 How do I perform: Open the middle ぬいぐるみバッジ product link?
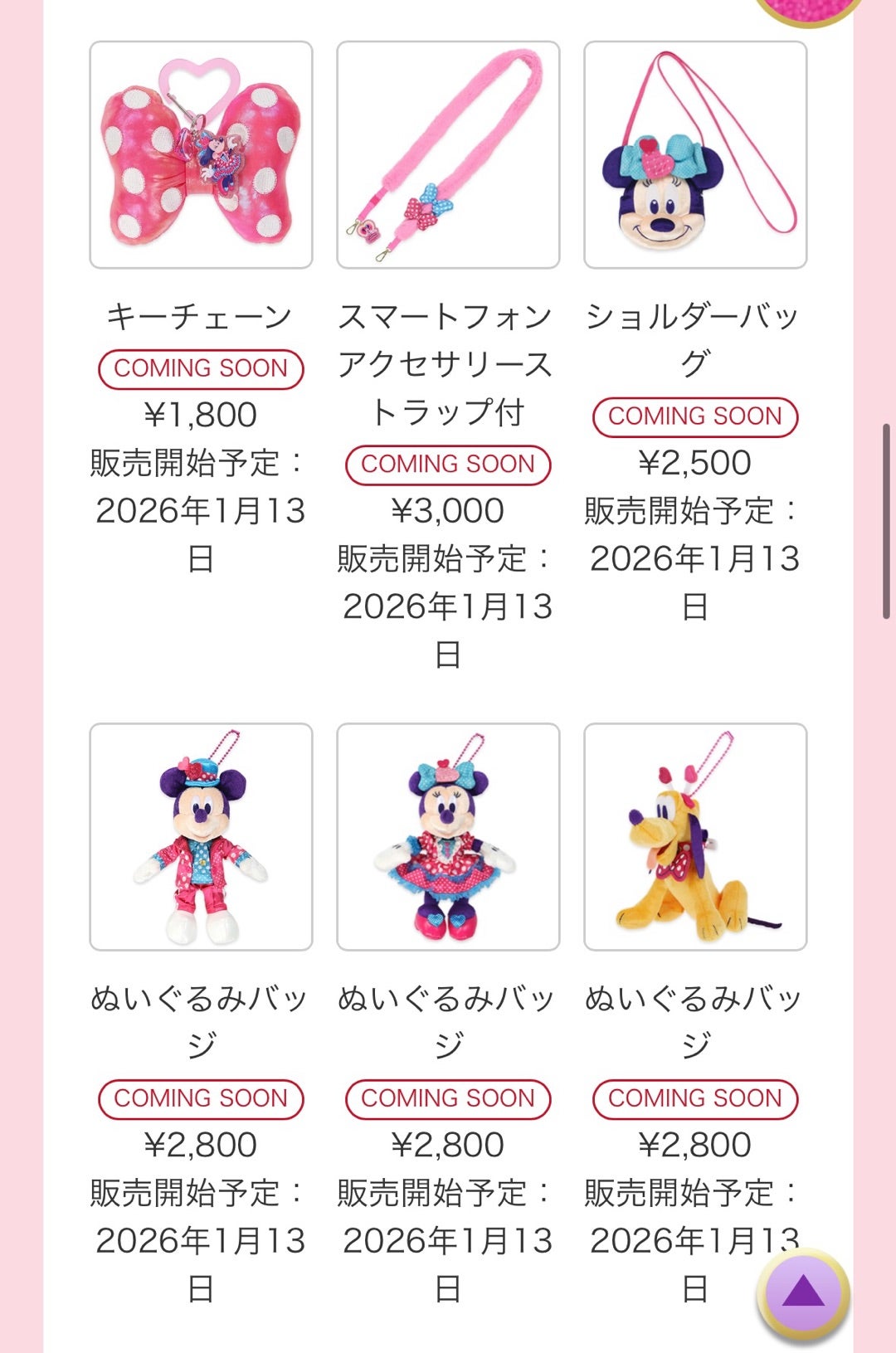[448, 1020]
